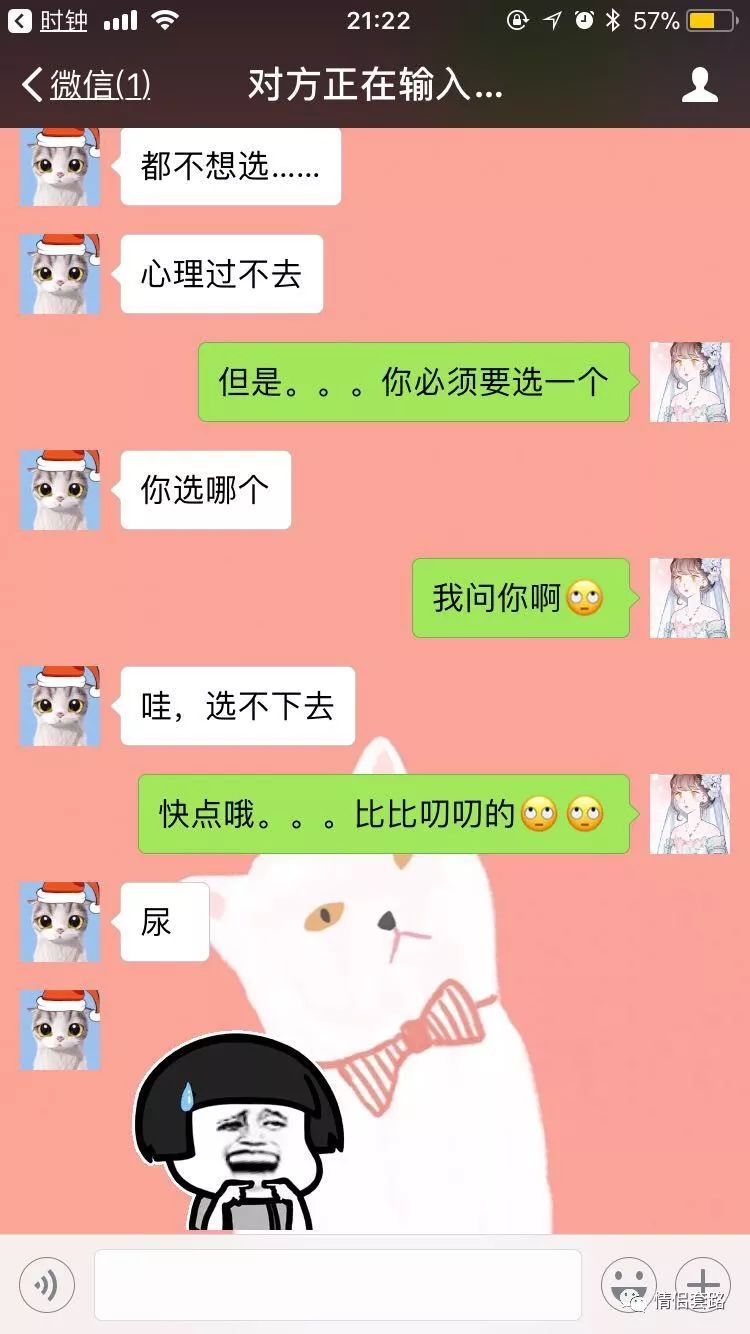Open the emoji sticker panel

coord(628,1285)
